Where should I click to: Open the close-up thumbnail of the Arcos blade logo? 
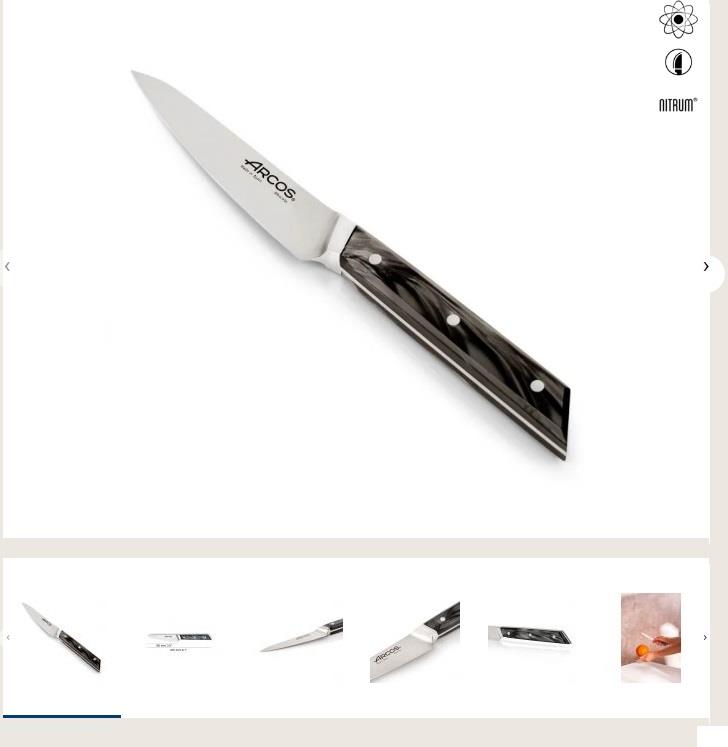point(414,640)
